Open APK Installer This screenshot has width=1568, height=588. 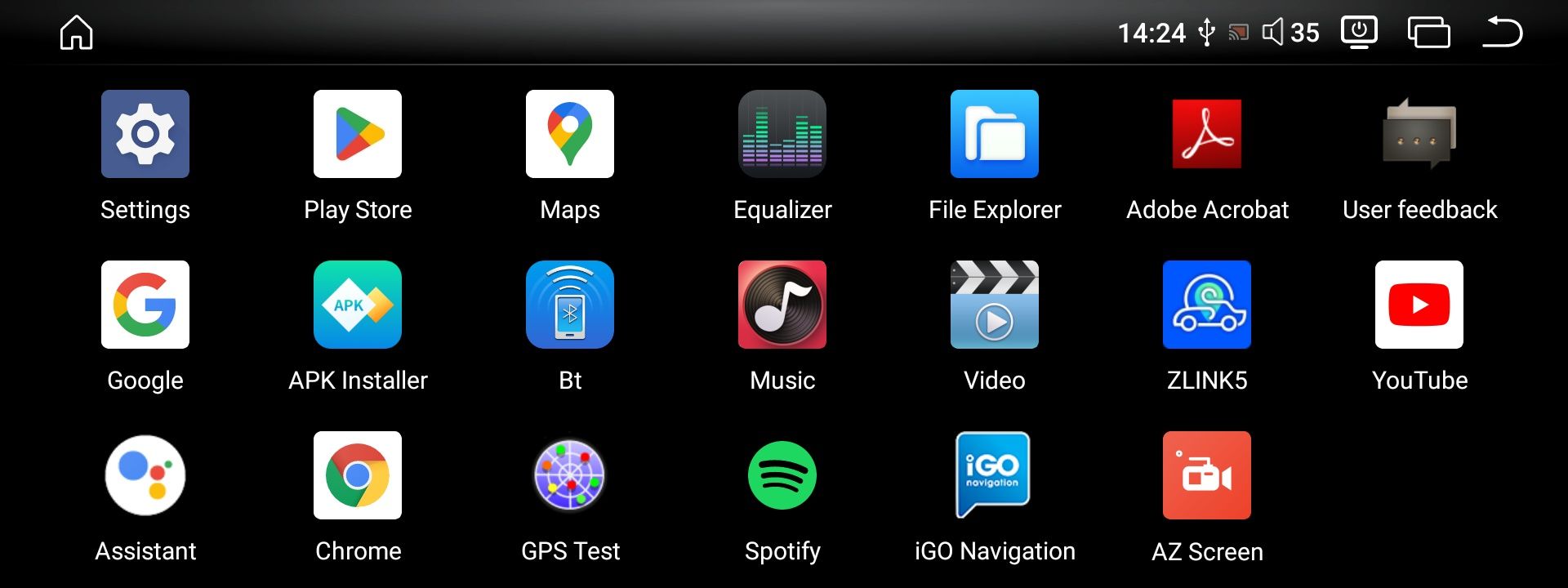[358, 305]
